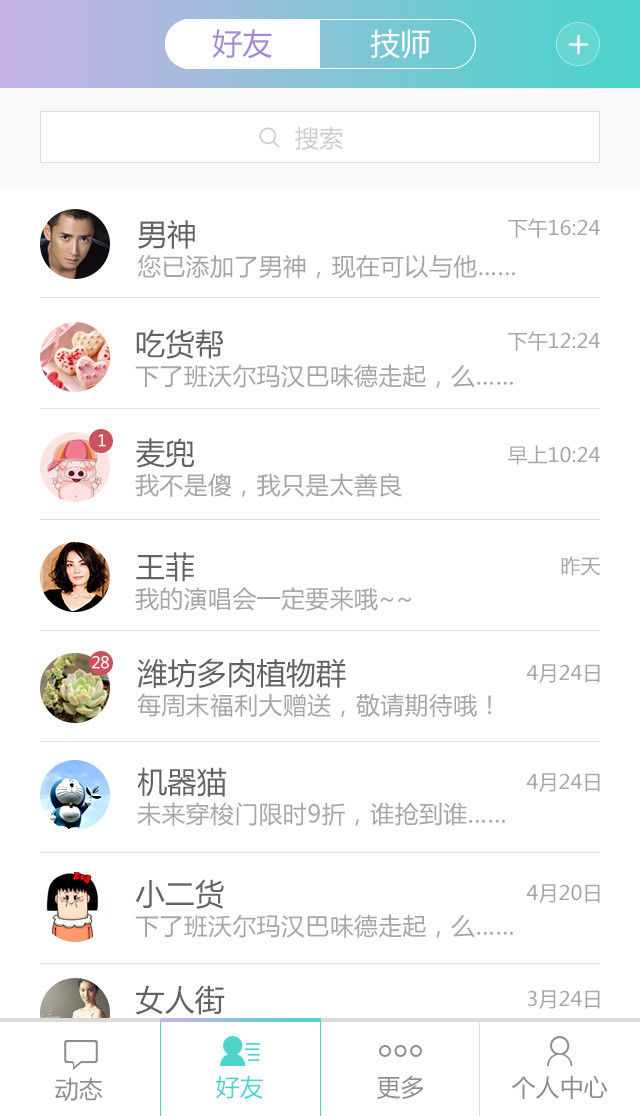This screenshot has height=1116, width=640.
Task: Open the 女人街 conversation
Action: [x=320, y=997]
